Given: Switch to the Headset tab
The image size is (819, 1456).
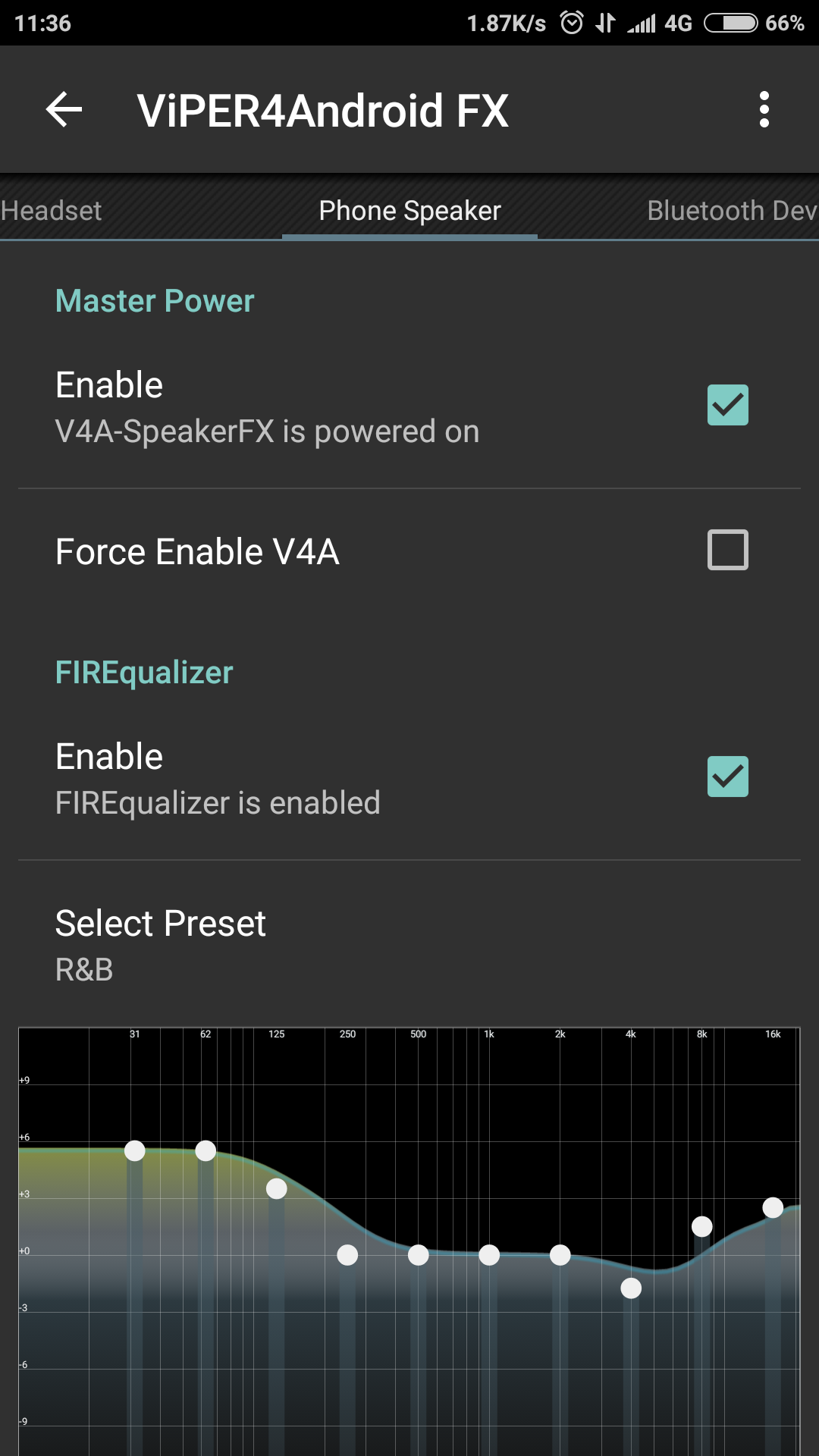Looking at the screenshot, I should 51,210.
